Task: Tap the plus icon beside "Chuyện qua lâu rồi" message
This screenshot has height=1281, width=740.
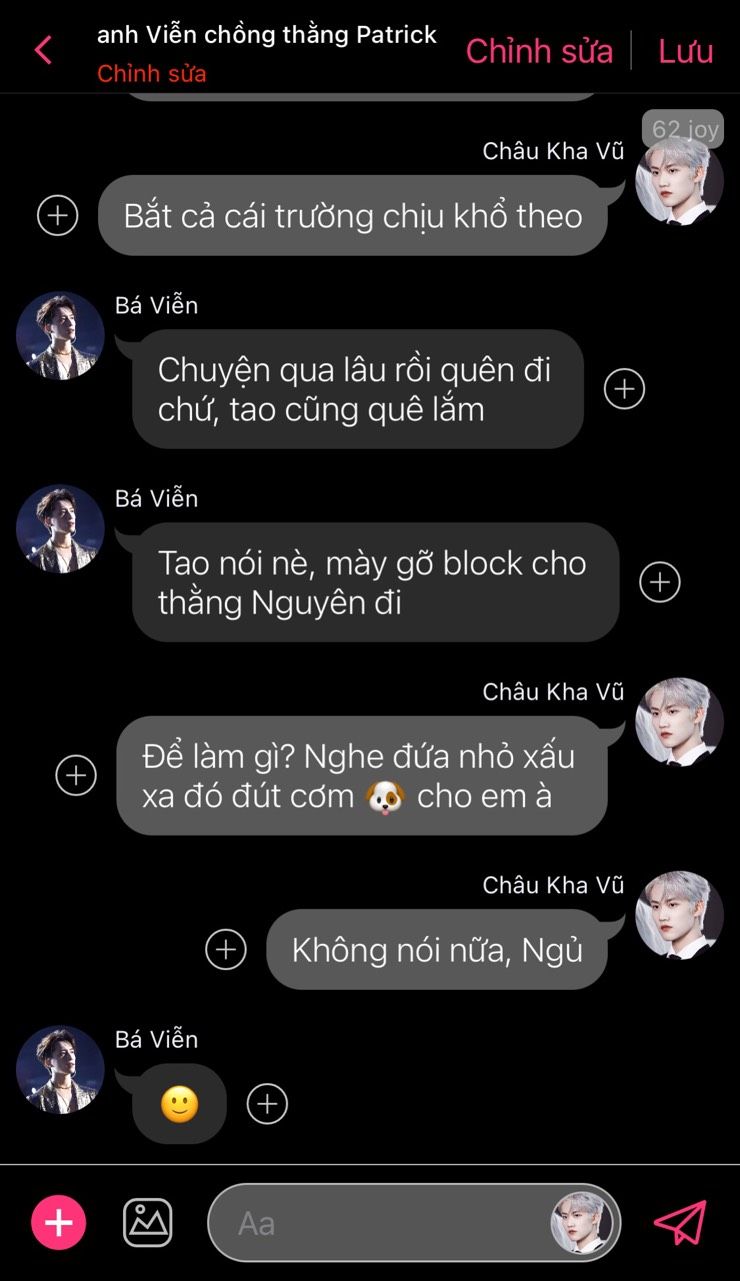Action: tap(625, 388)
